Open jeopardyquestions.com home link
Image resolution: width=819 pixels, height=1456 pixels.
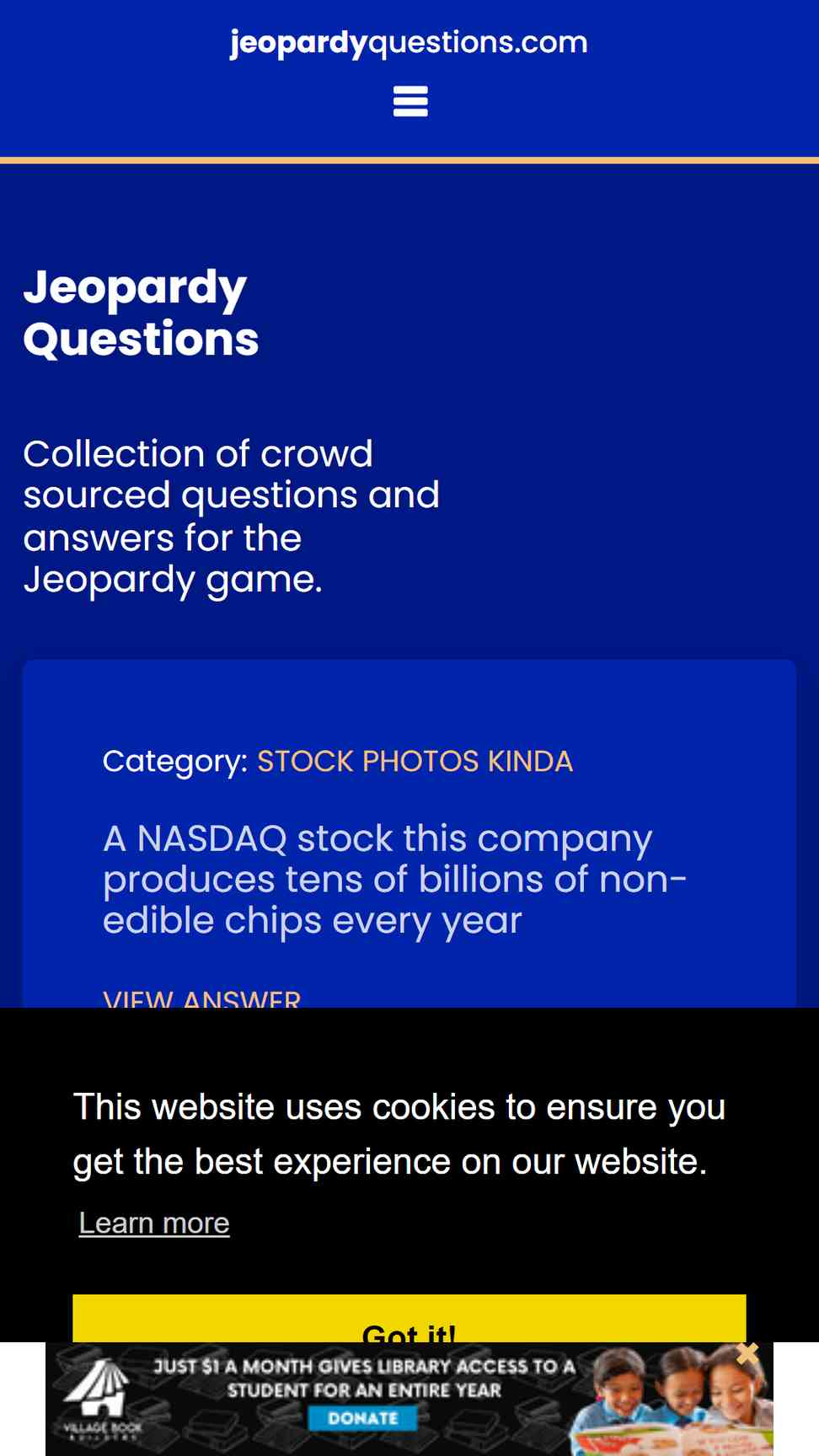point(409,42)
